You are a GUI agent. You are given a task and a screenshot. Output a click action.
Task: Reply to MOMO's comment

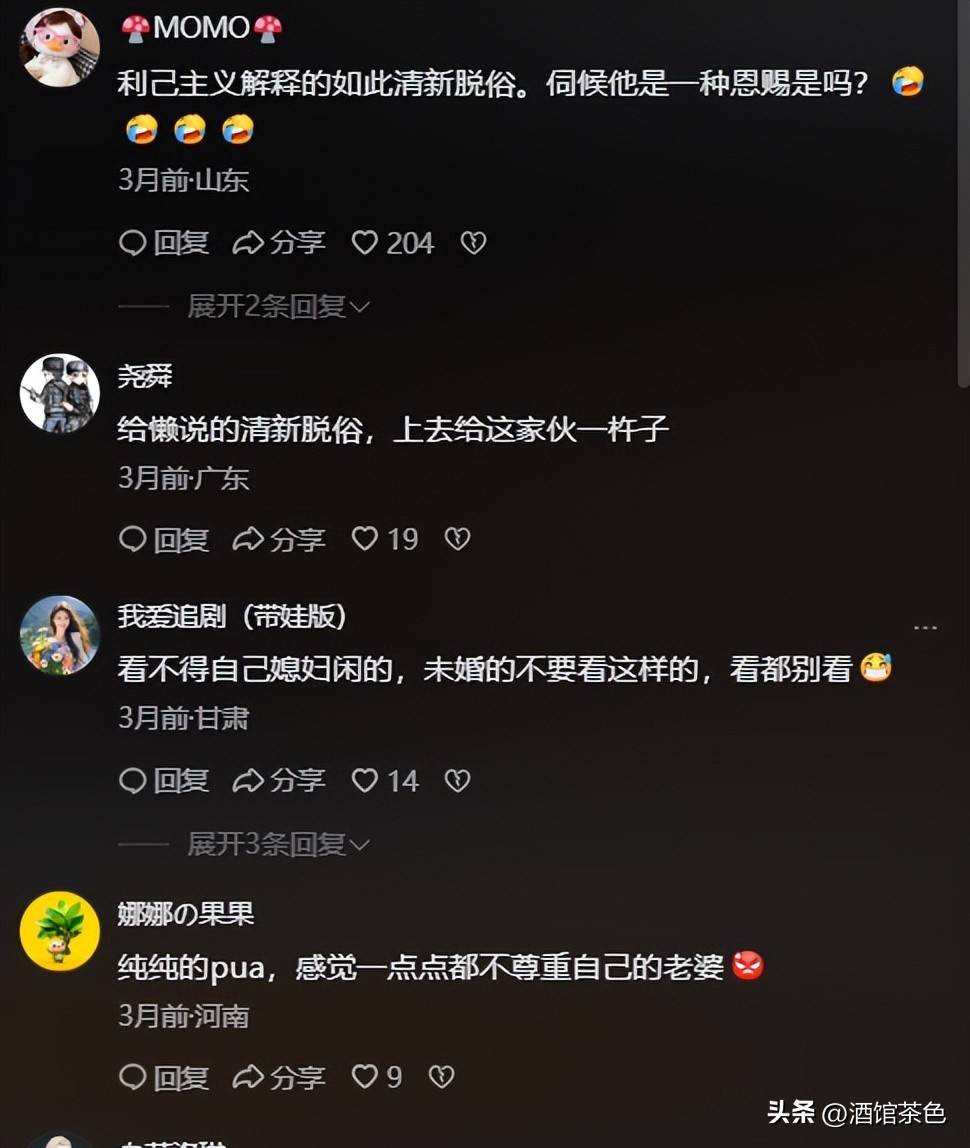tap(164, 243)
